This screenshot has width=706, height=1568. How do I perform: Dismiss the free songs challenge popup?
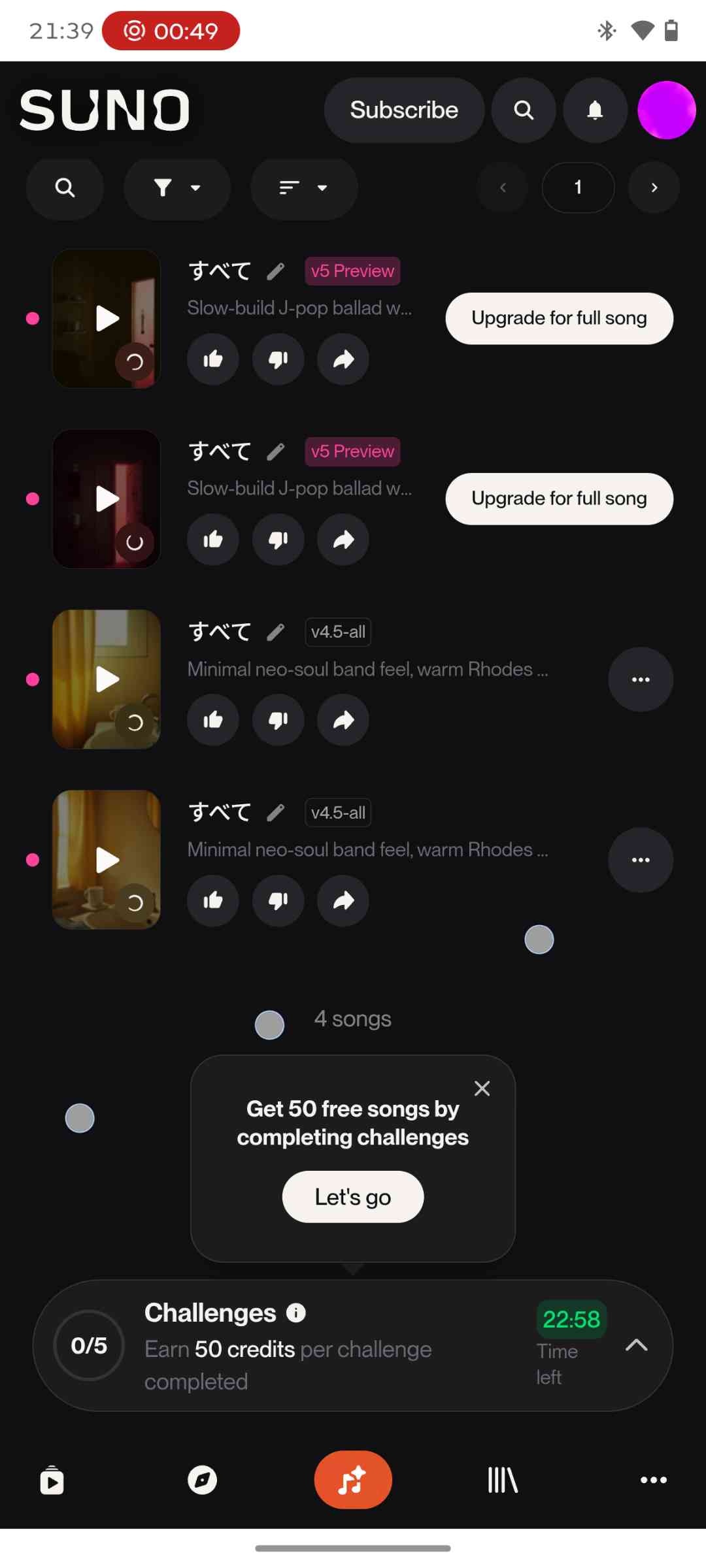point(482,1088)
